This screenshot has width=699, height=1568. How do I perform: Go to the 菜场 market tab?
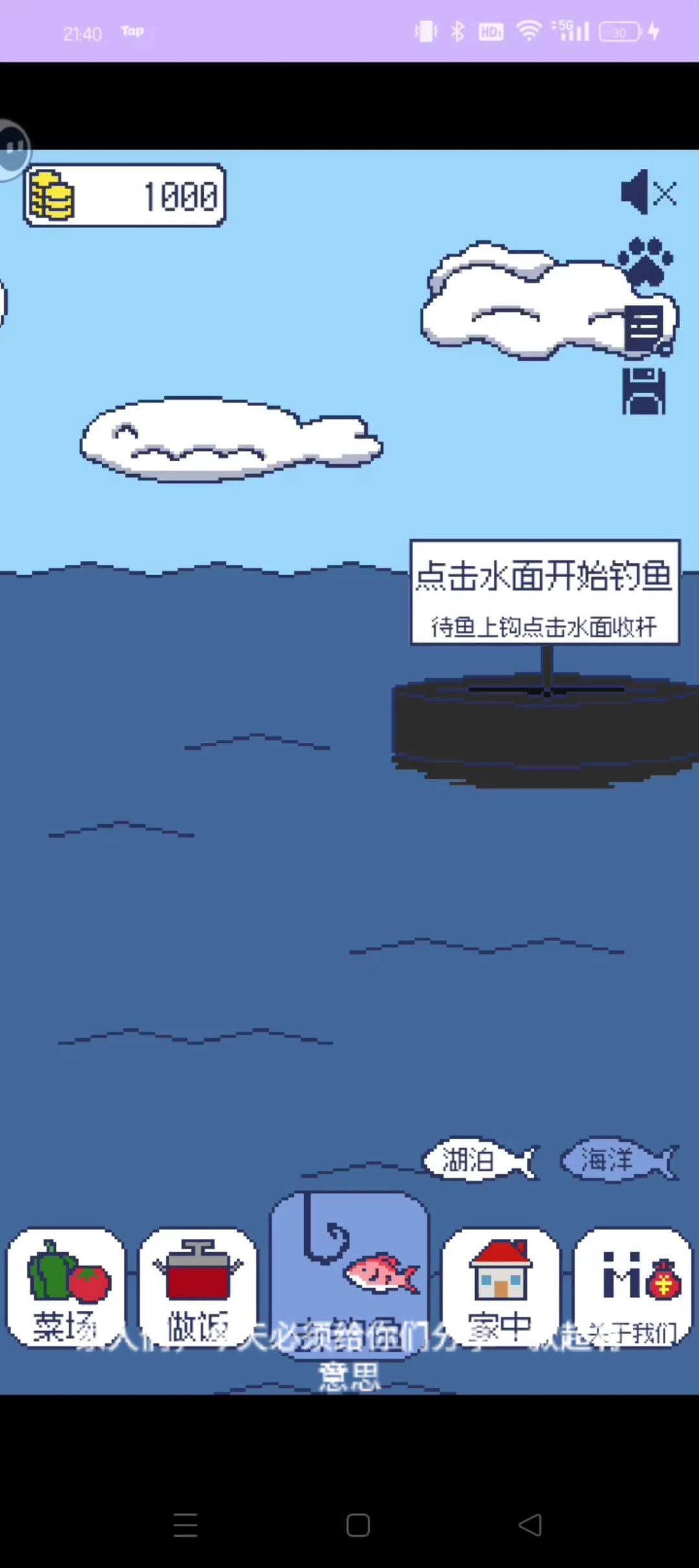pyautogui.click(x=65, y=1286)
